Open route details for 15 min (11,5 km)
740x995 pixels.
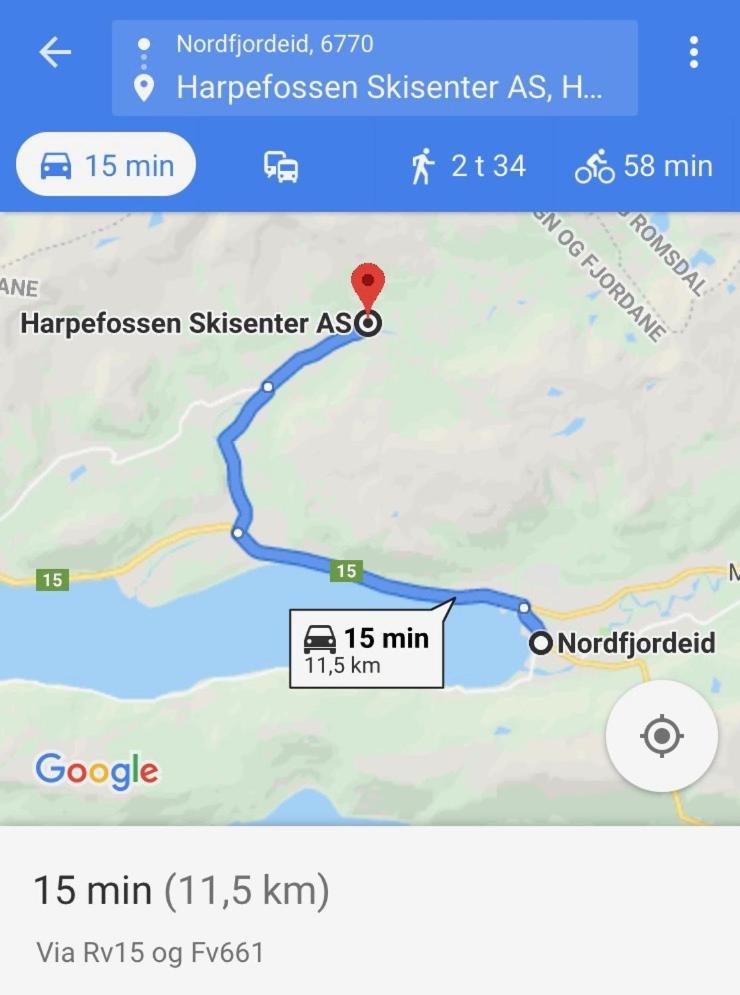pyautogui.click(x=181, y=890)
